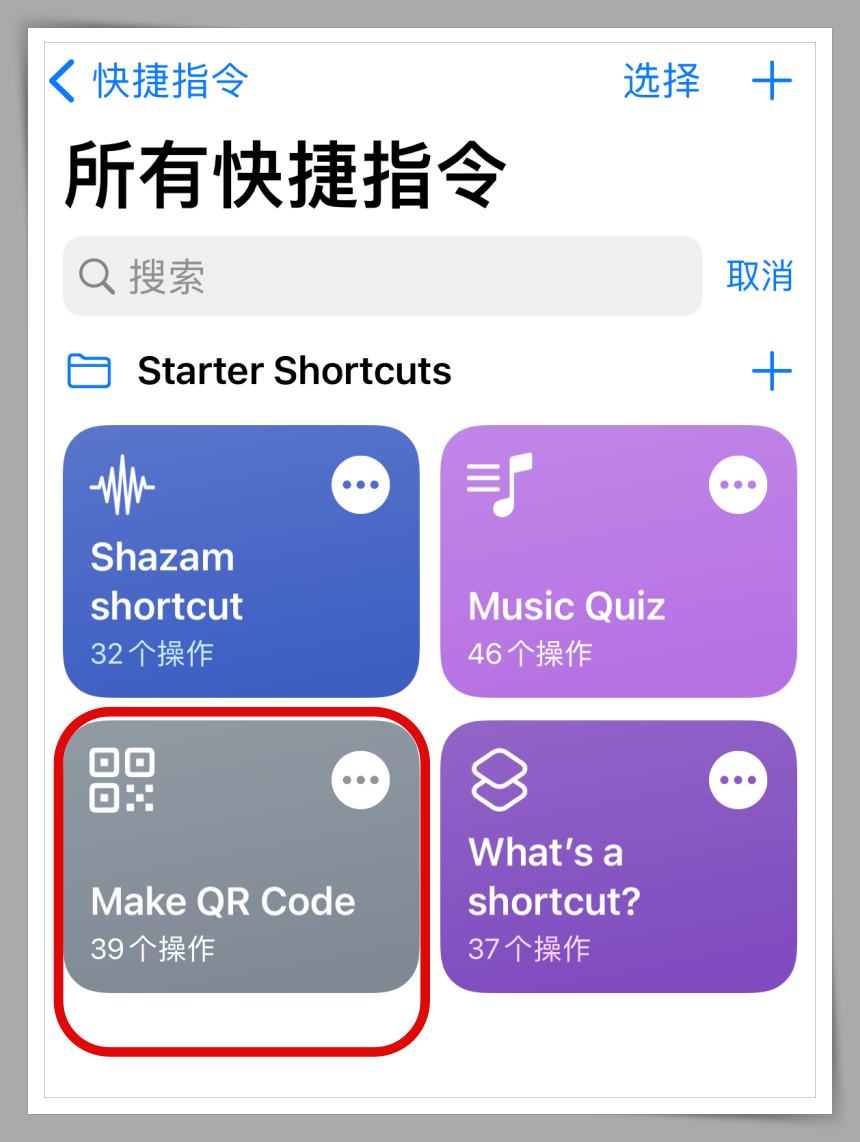Go back to 快捷指令
860x1142 pixels.
click(148, 81)
